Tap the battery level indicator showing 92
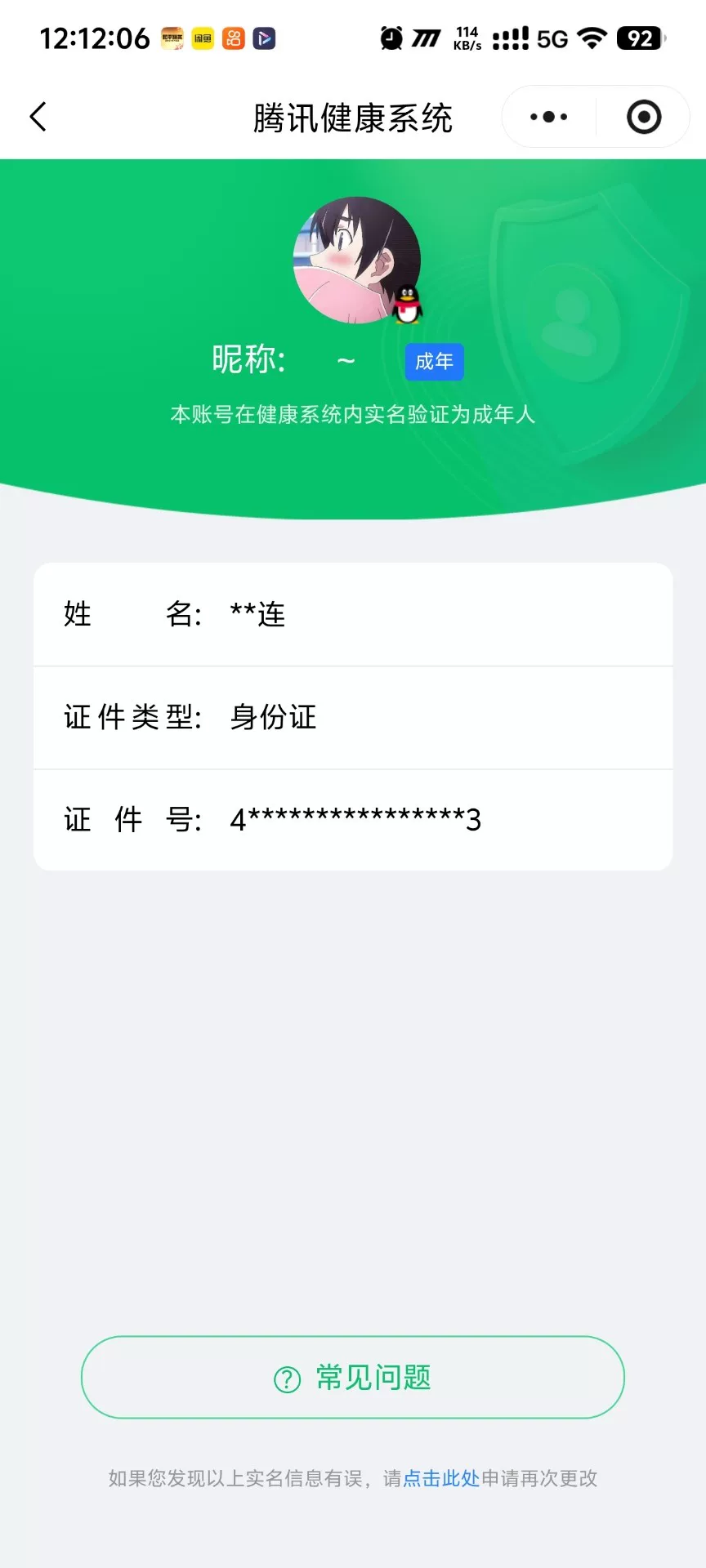Image resolution: width=706 pixels, height=1568 pixels. pyautogui.click(x=641, y=38)
